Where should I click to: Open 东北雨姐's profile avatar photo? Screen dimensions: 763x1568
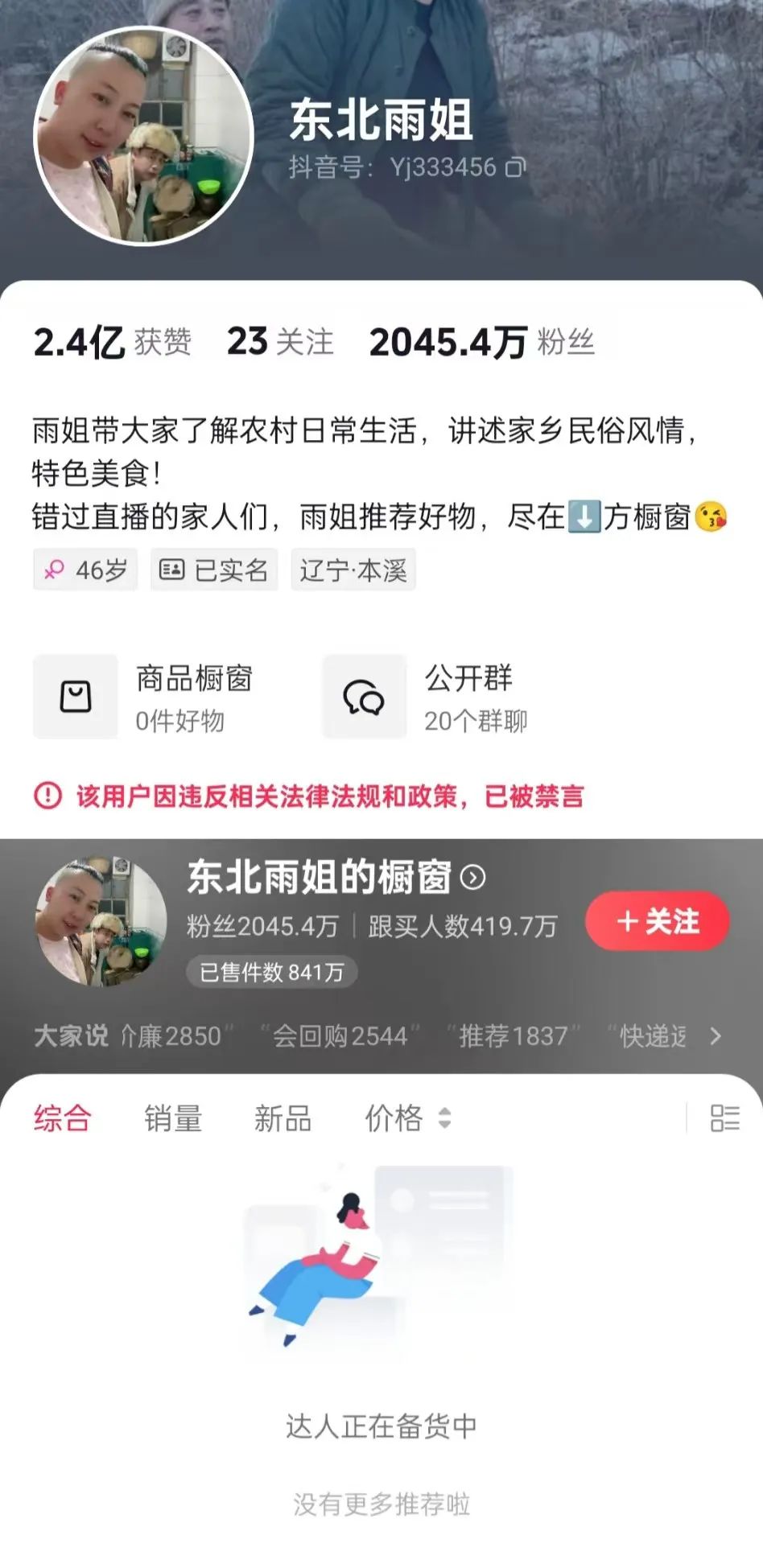143,135
